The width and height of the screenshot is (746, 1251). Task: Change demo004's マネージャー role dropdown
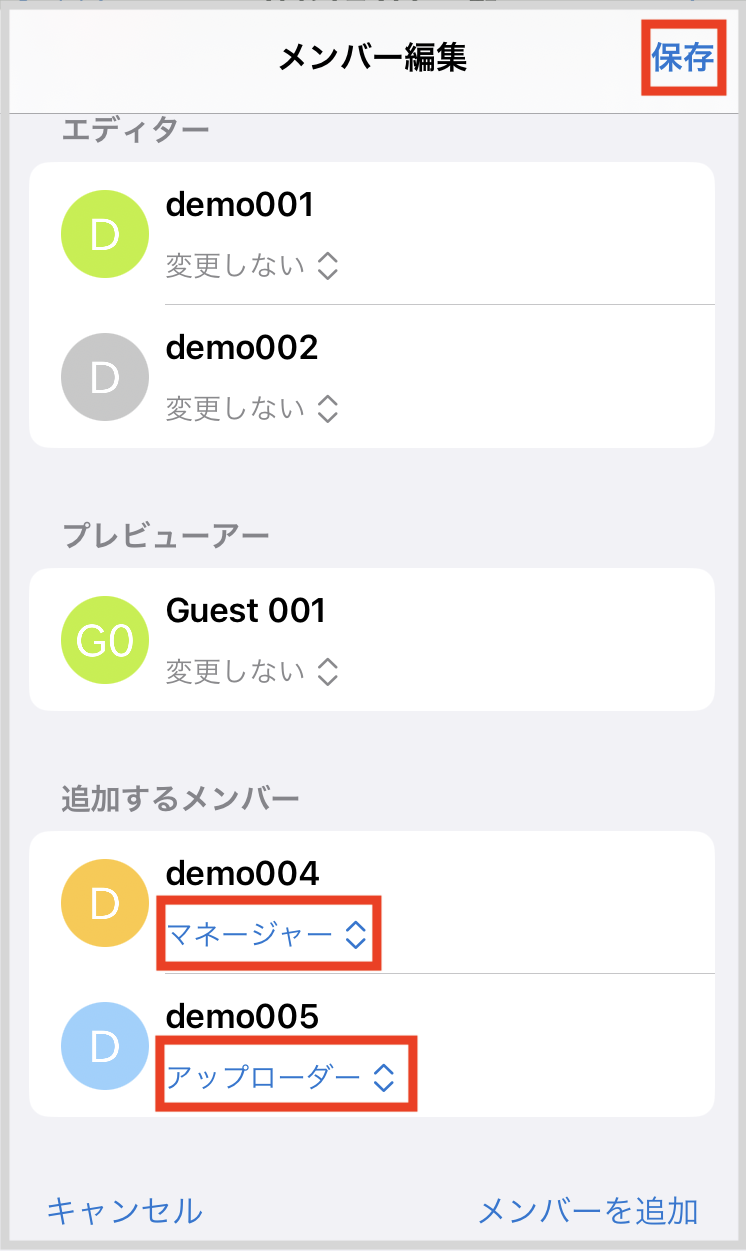[x=267, y=933]
